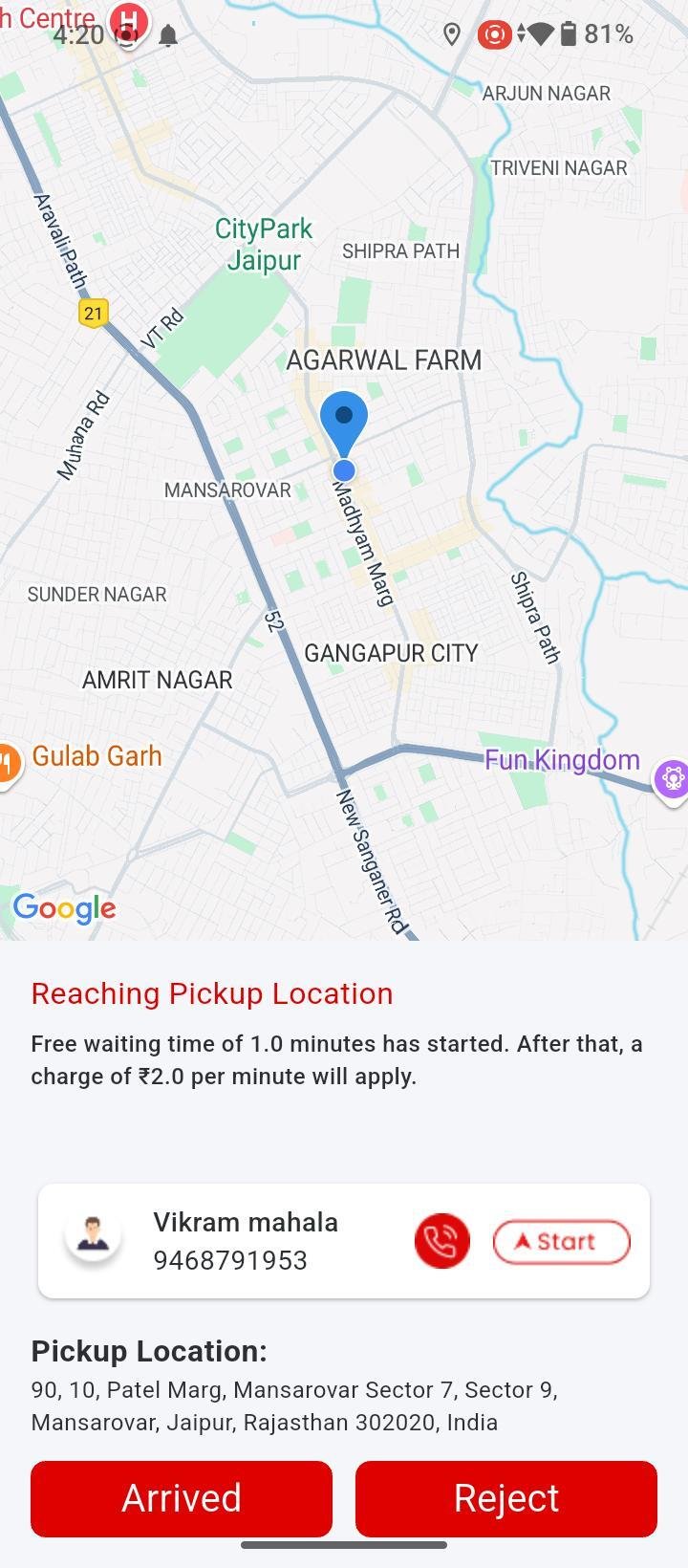
Task: Start navigation to pickup location
Action: point(562,1242)
